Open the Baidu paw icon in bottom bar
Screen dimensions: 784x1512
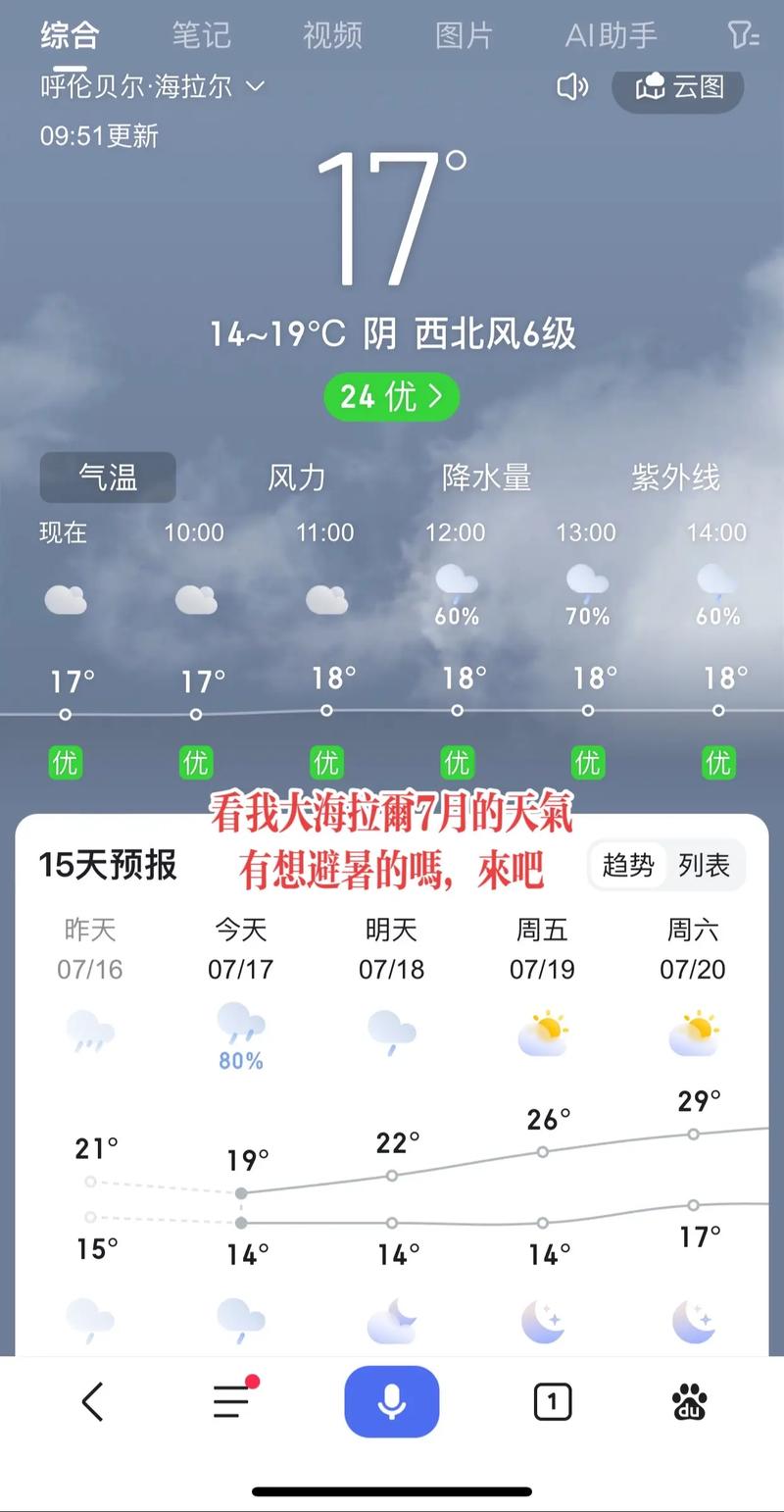tap(691, 1402)
